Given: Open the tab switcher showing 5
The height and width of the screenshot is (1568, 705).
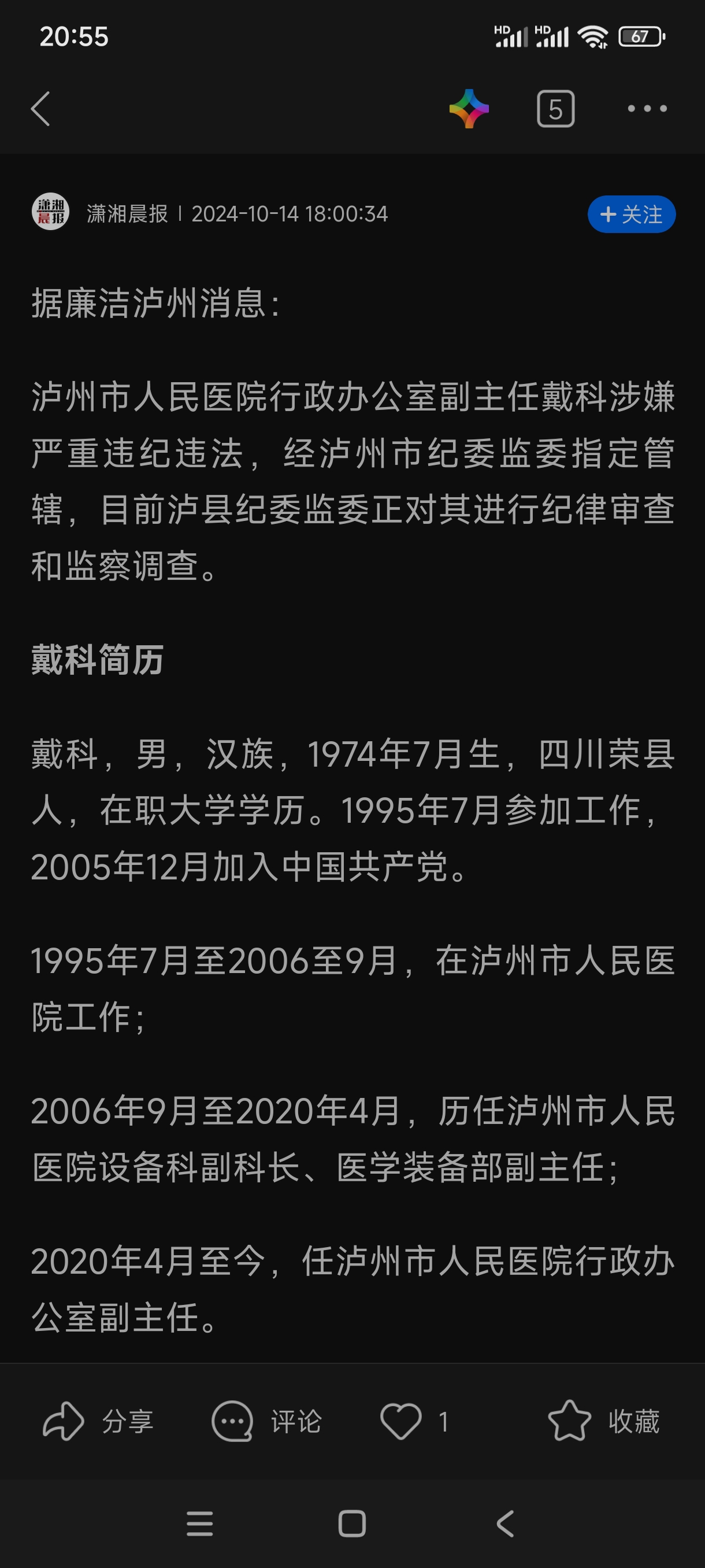Looking at the screenshot, I should [x=555, y=109].
